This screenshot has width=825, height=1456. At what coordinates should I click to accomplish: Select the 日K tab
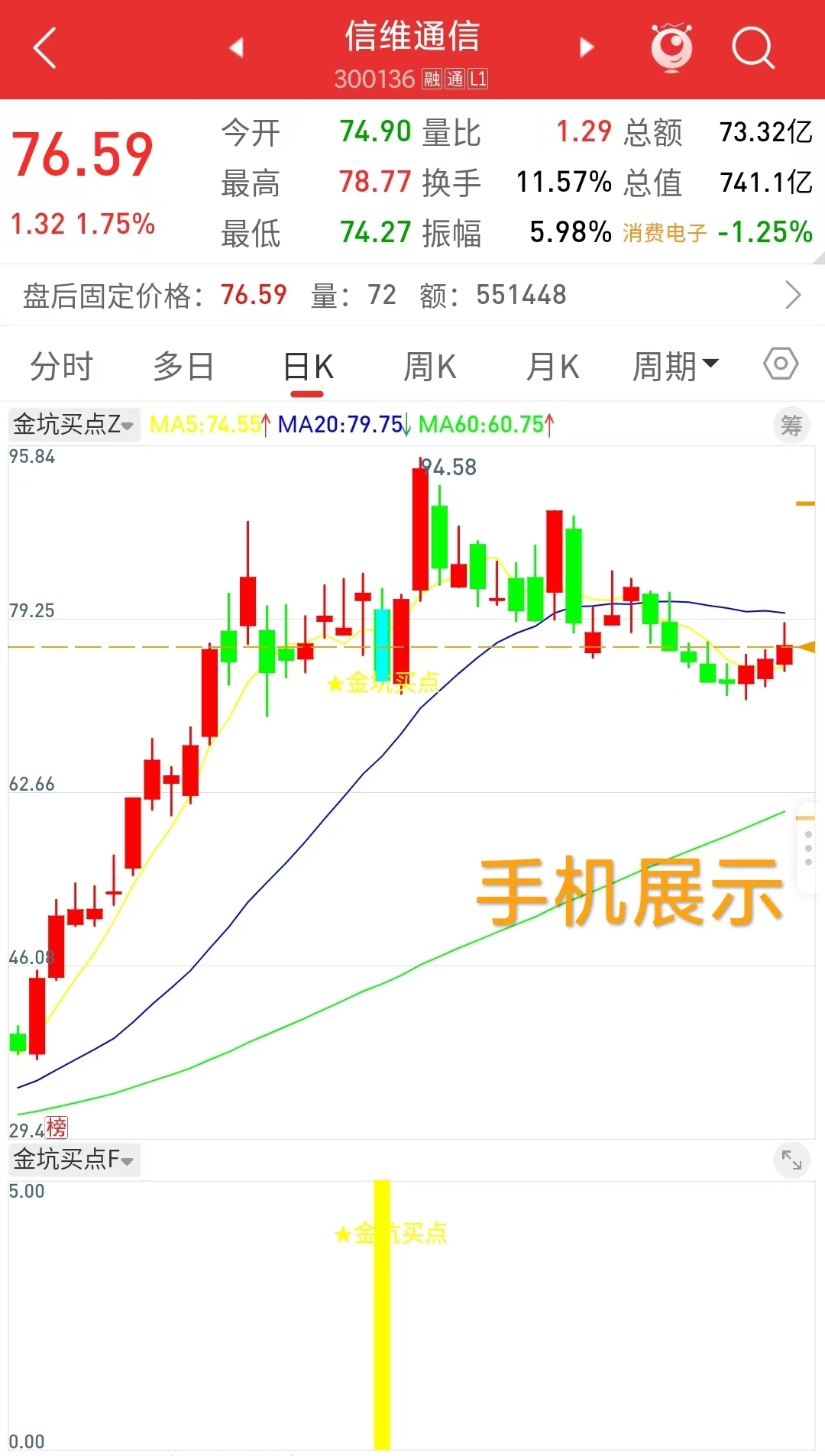click(307, 367)
